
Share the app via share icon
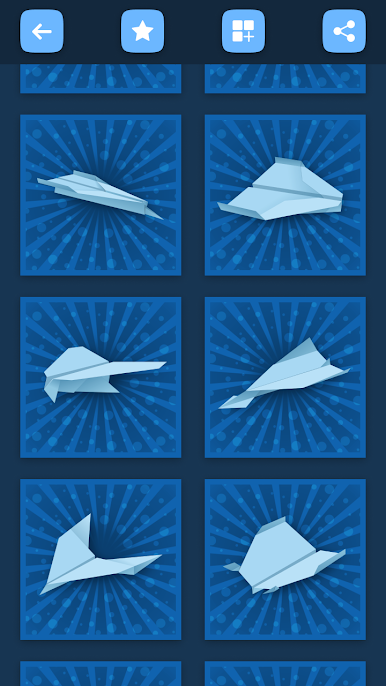coord(344,31)
